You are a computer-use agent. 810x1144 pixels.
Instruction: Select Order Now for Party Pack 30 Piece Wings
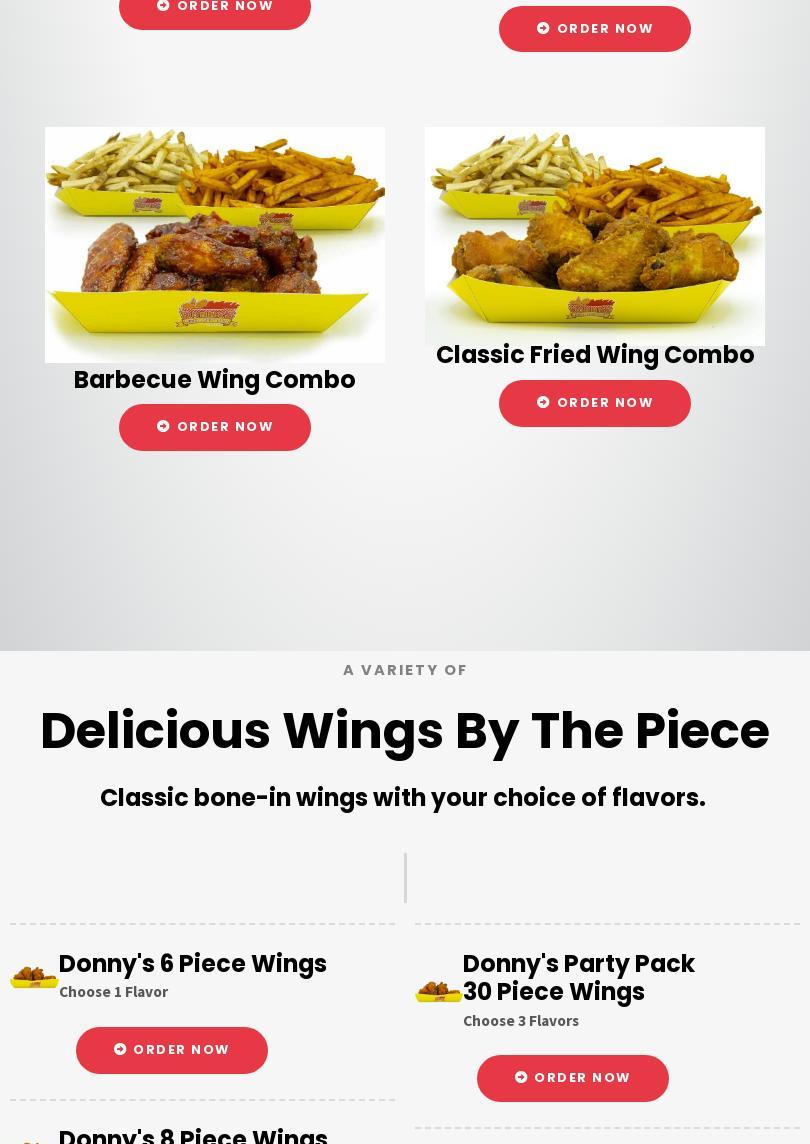pos(572,1078)
